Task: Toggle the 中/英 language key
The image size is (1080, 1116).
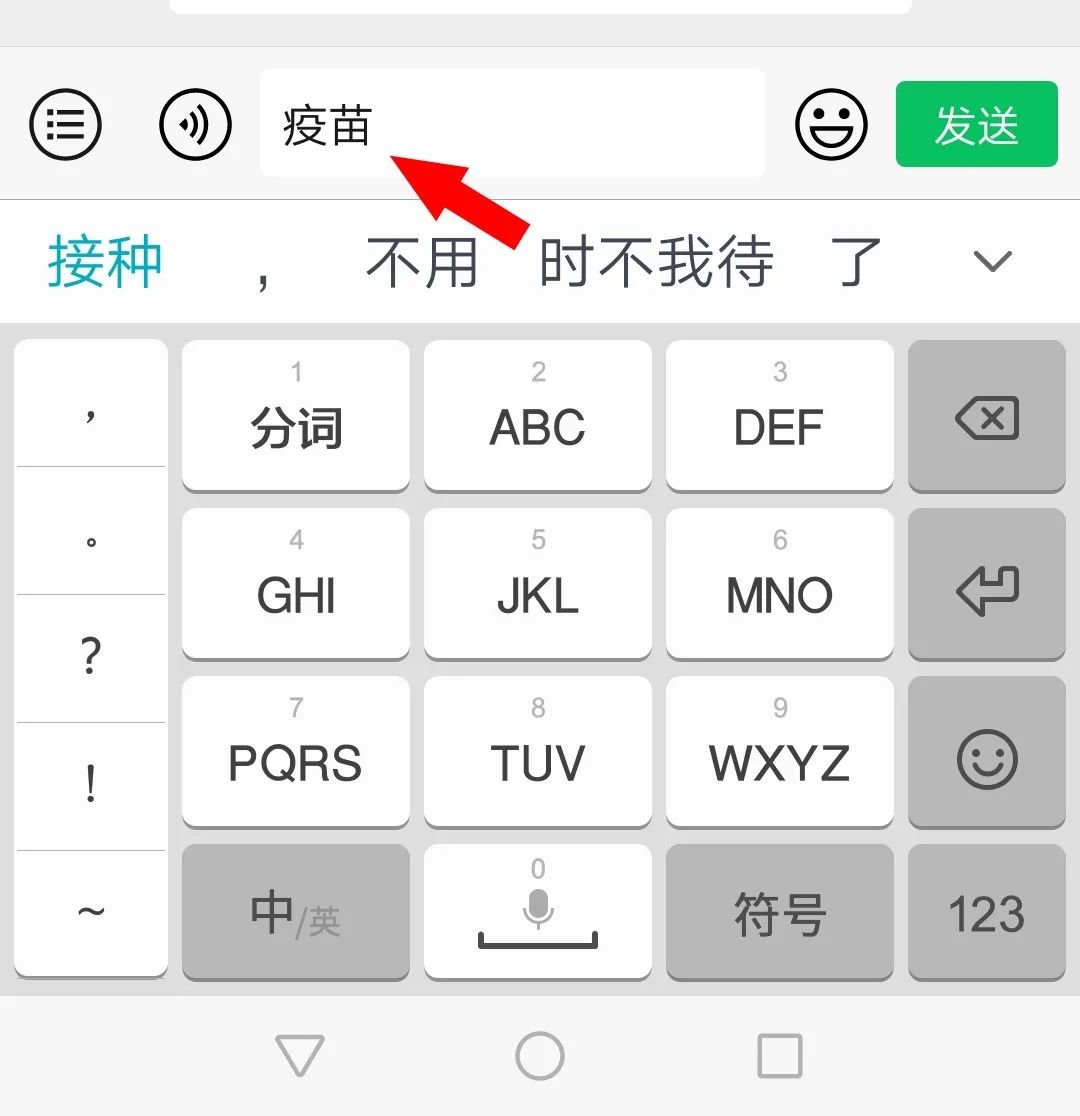Action: [296, 913]
